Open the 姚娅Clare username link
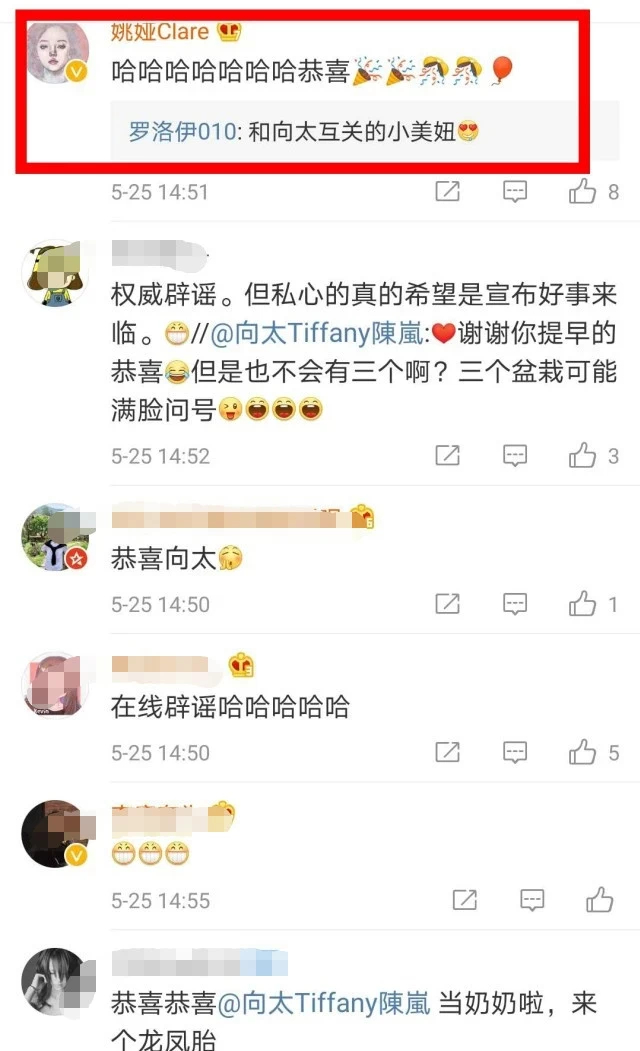The height and width of the screenshot is (1051, 640). [x=160, y=31]
